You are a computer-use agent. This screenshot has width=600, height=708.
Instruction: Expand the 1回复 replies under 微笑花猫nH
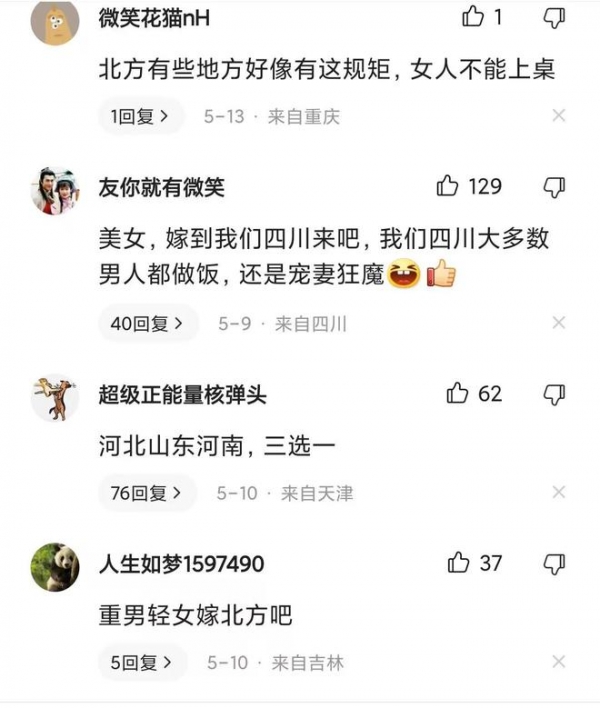(141, 117)
